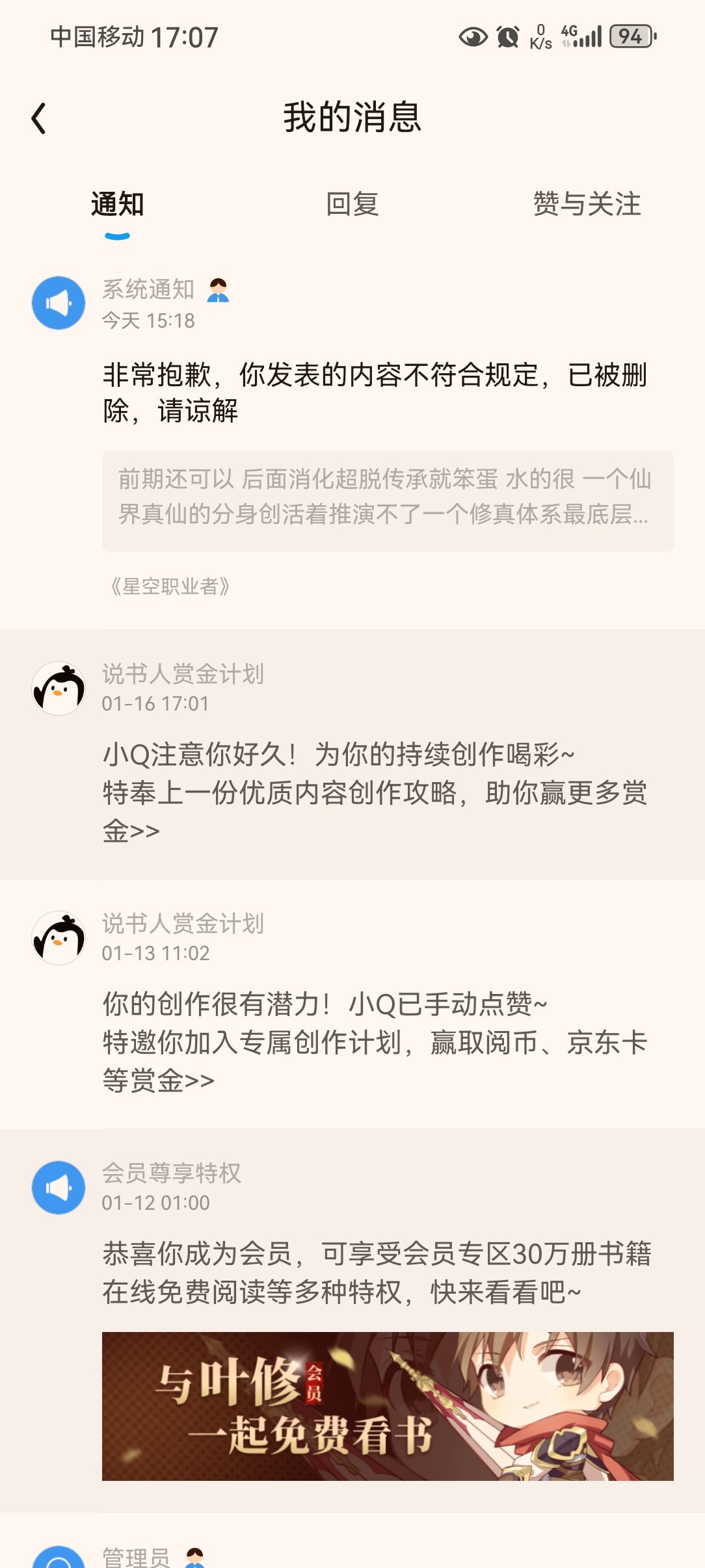Tap the 与叶修一起免费看书 banner
This screenshot has width=705, height=1568.
388,1406
